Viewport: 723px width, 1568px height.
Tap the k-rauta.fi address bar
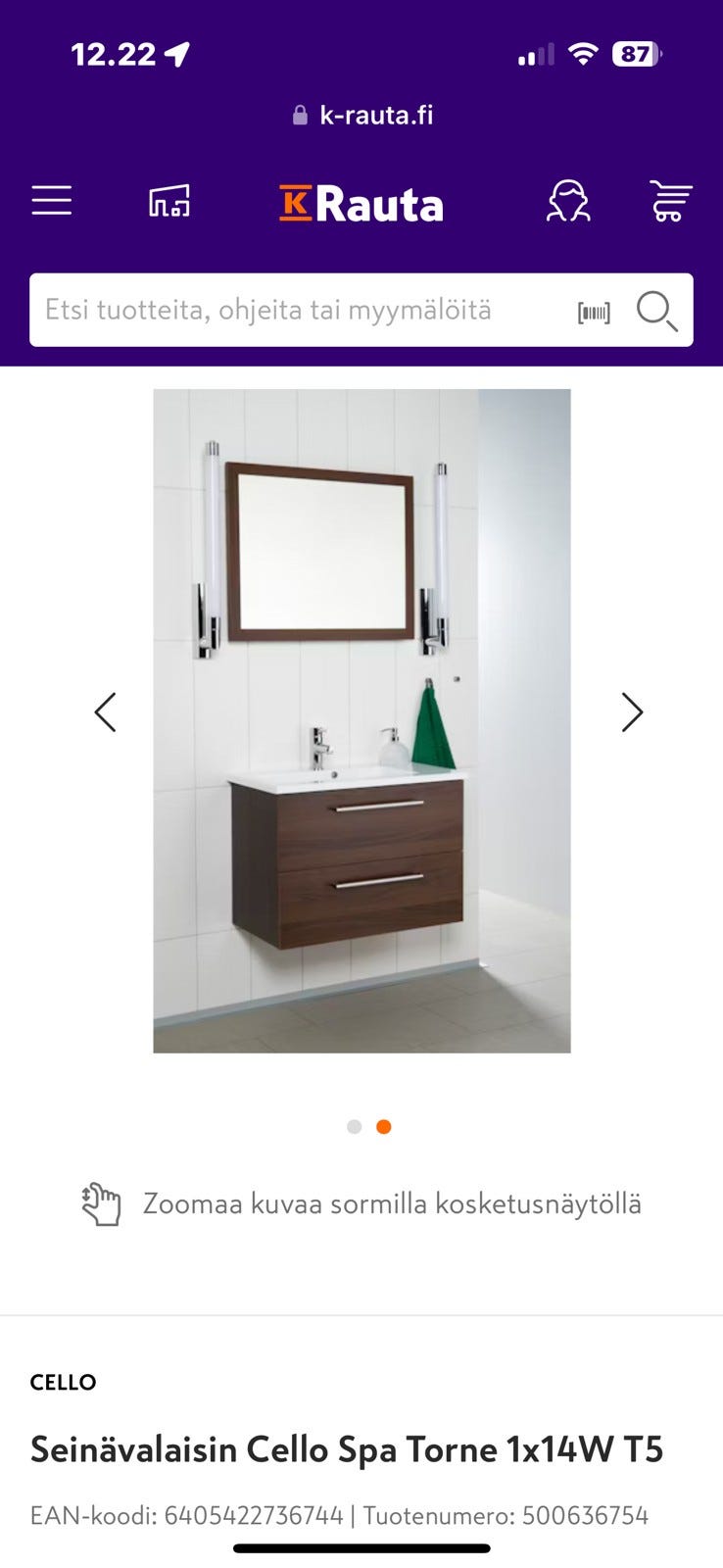(x=362, y=116)
